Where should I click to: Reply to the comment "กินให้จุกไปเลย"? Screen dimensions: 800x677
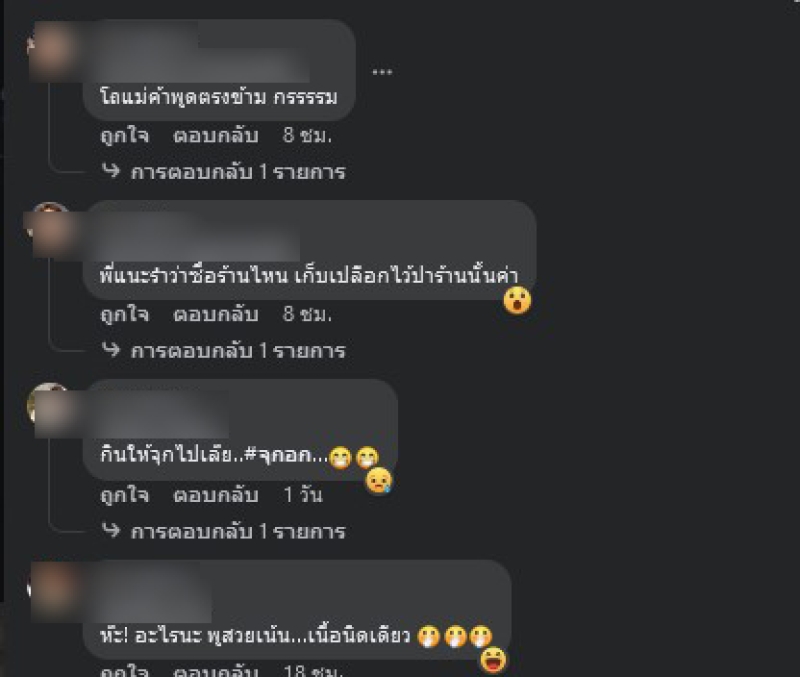(x=215, y=495)
